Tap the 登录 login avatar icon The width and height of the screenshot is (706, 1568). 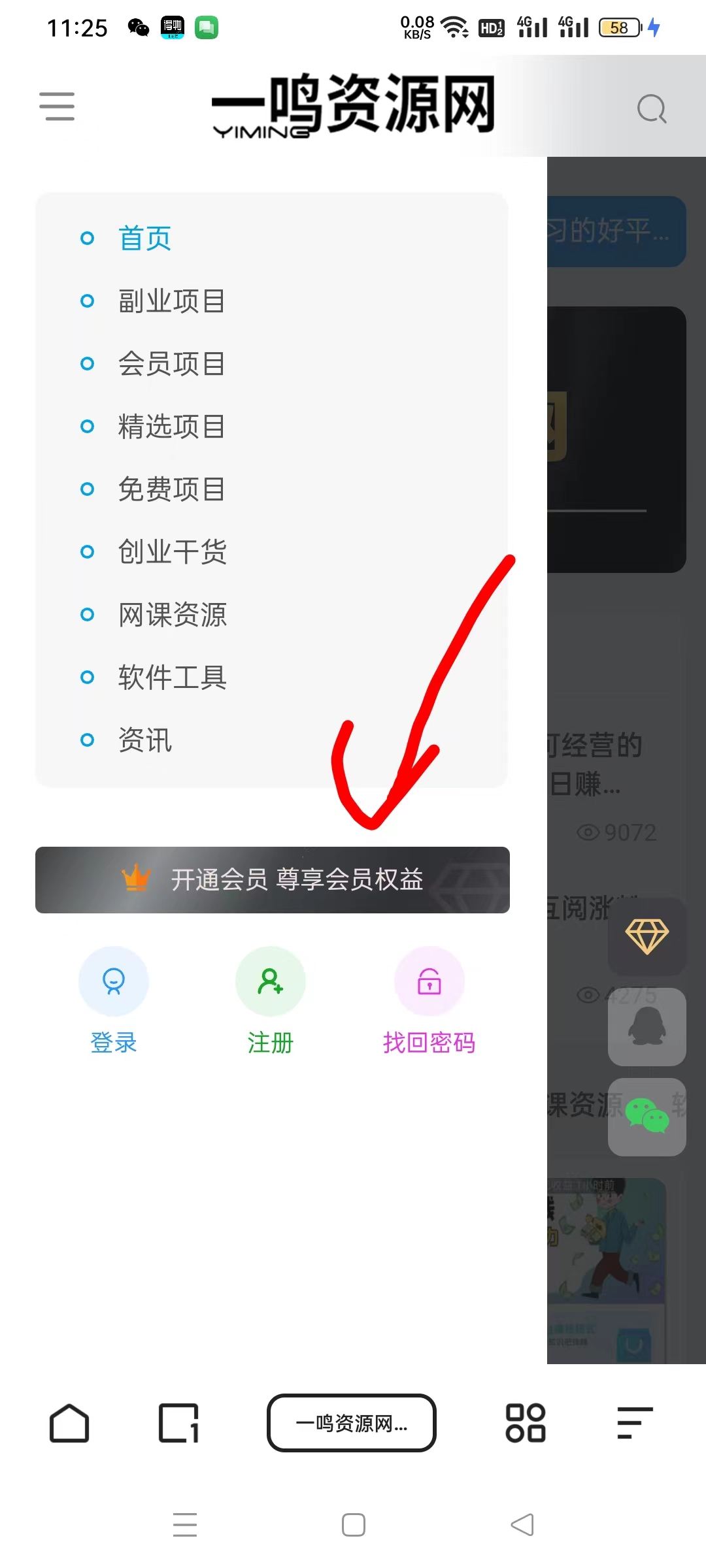coord(114,981)
